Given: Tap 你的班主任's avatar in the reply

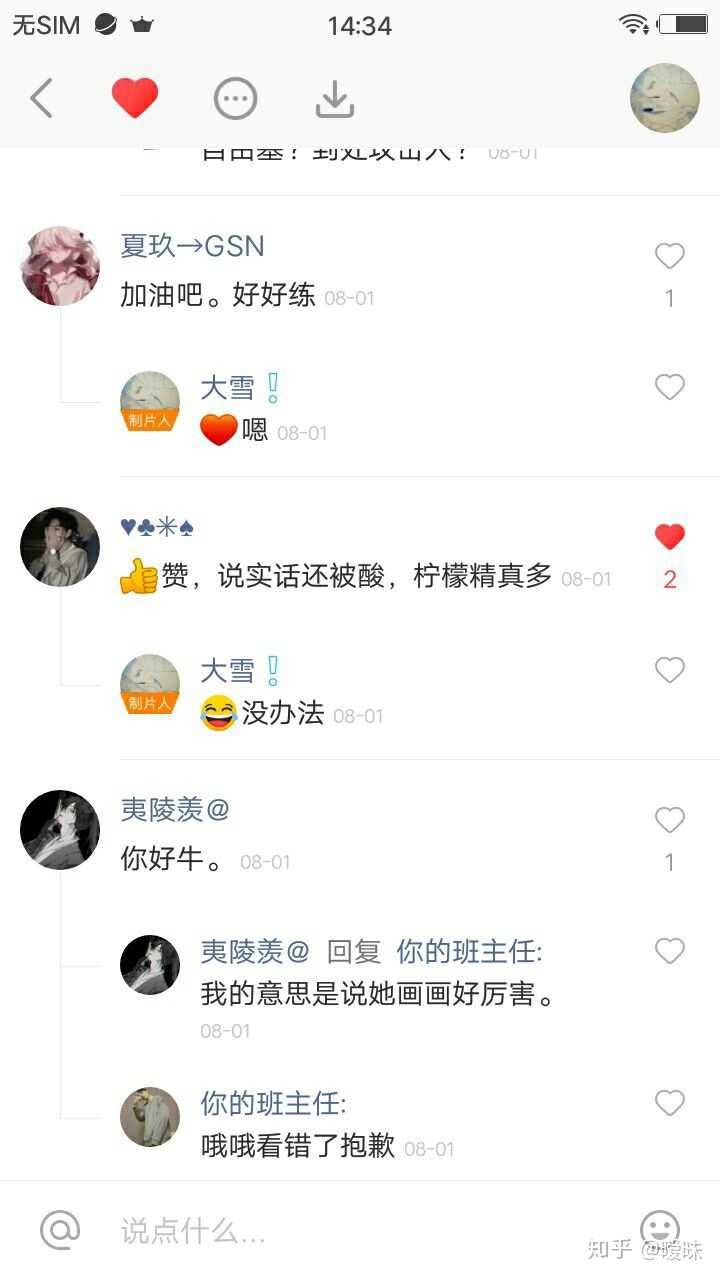Looking at the screenshot, I should click(x=149, y=1117).
